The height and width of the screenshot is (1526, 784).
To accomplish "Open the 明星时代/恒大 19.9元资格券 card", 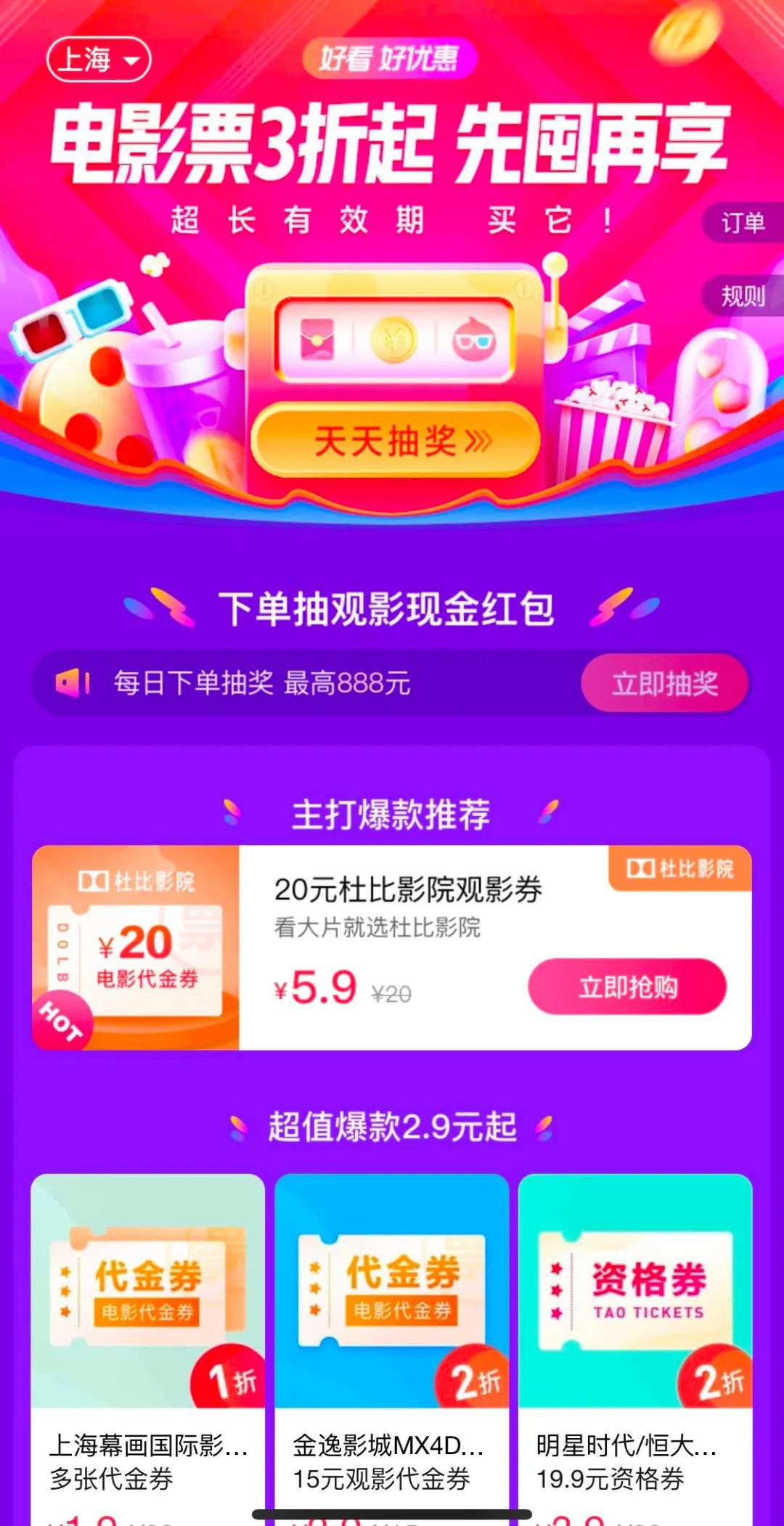I will click(x=635, y=1343).
